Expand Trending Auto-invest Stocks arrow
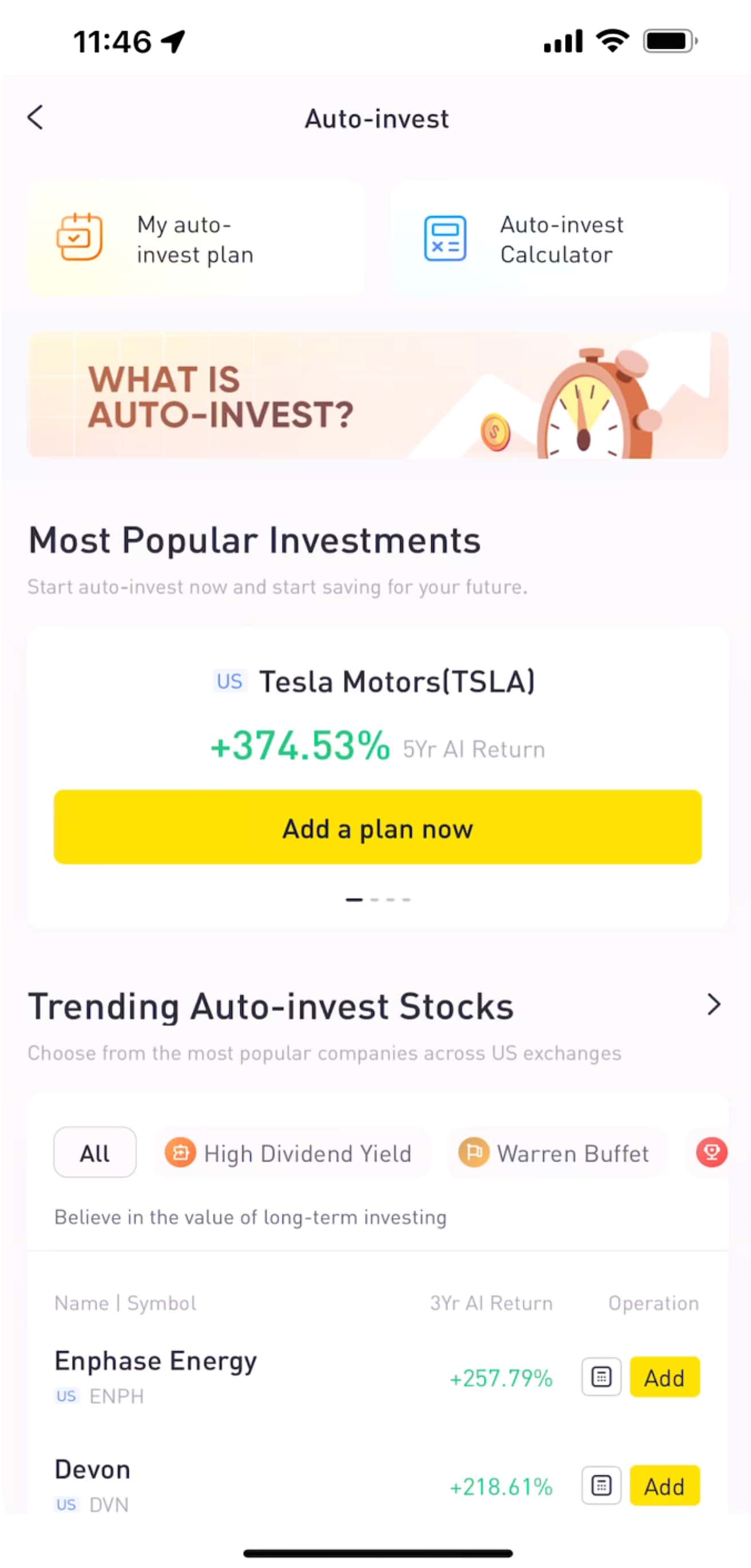Screen dimensions: 751x1568 713,1004
